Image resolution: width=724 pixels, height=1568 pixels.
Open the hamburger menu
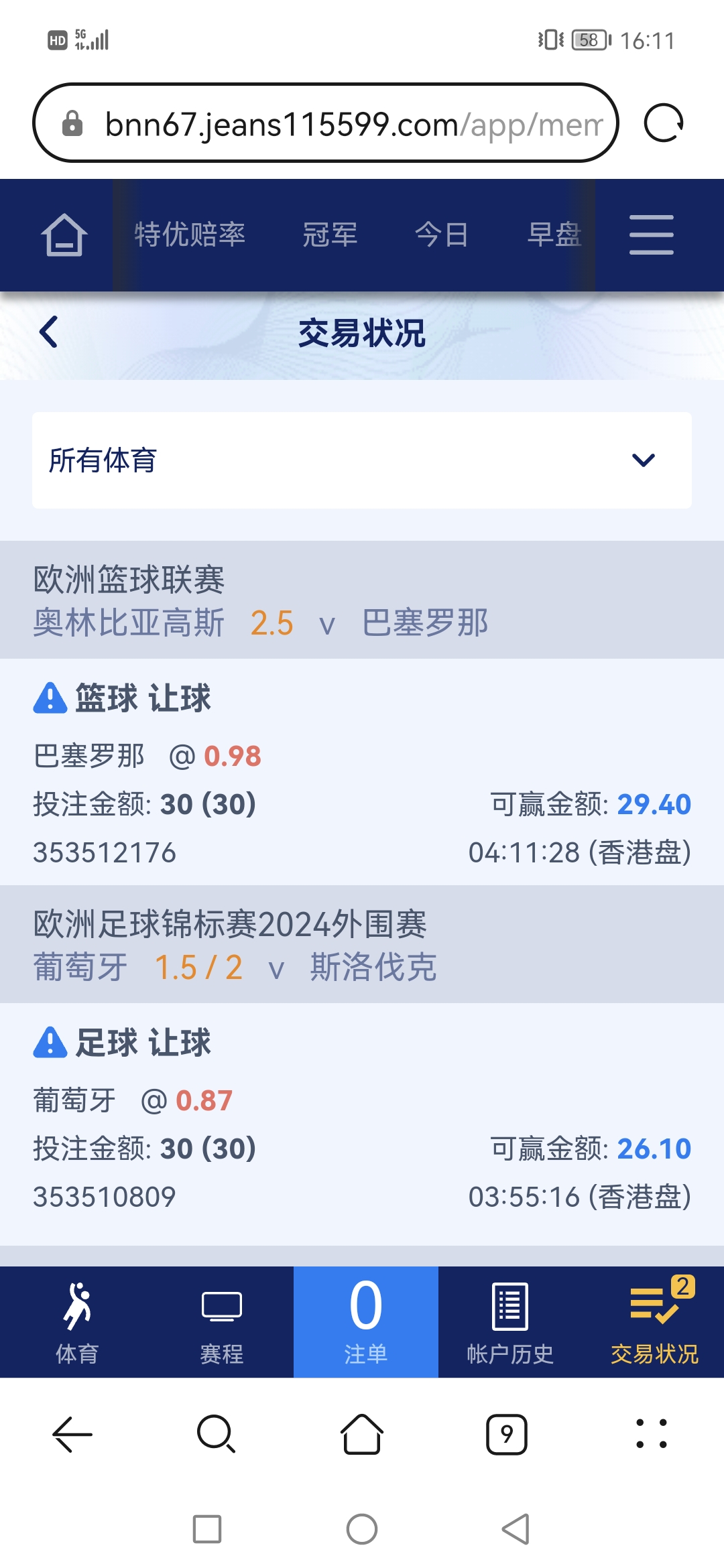[x=651, y=235]
